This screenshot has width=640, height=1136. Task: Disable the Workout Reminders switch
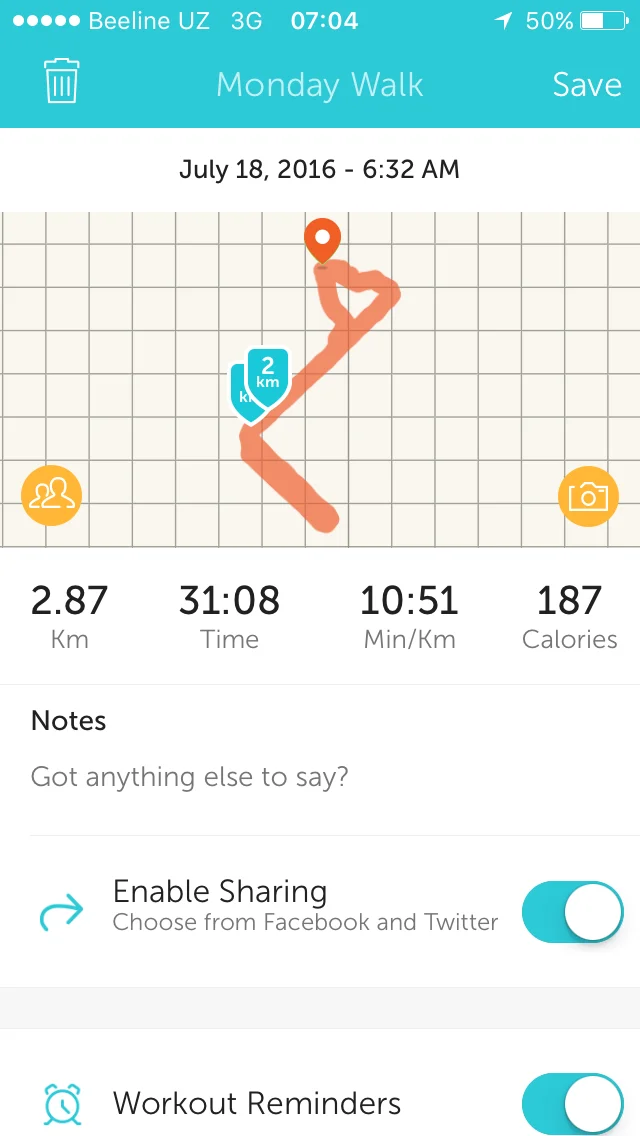pos(572,1103)
